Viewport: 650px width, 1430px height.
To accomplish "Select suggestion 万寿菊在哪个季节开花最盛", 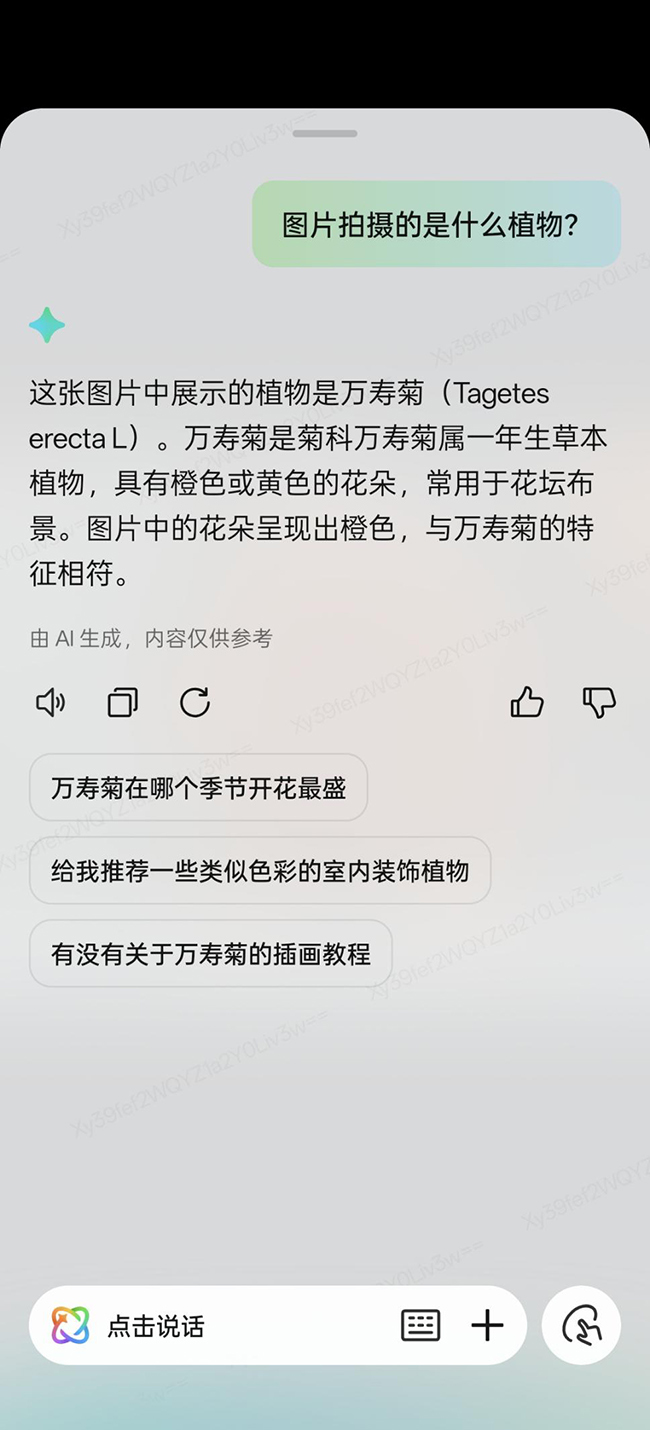I will coord(198,788).
